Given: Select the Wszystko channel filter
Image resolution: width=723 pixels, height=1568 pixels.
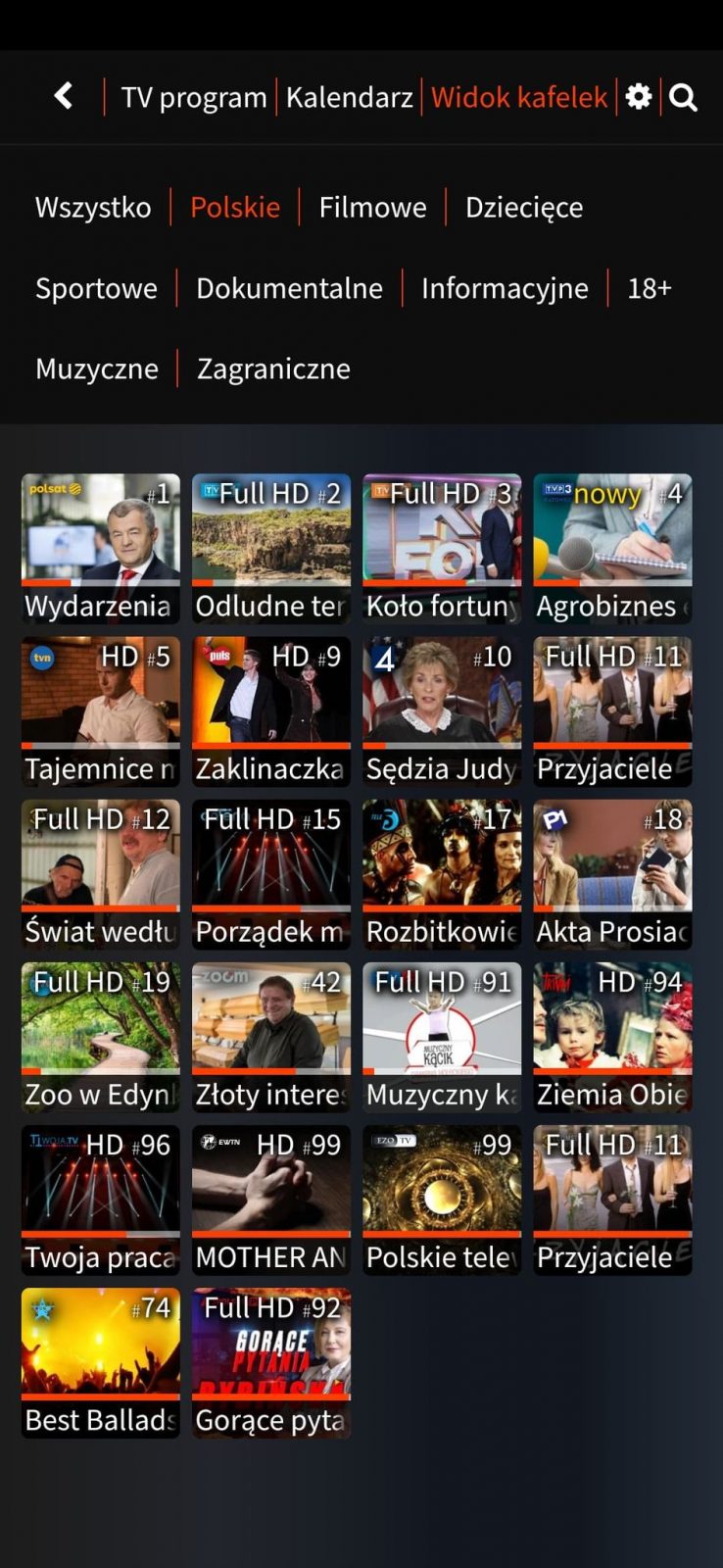Looking at the screenshot, I should [x=93, y=207].
